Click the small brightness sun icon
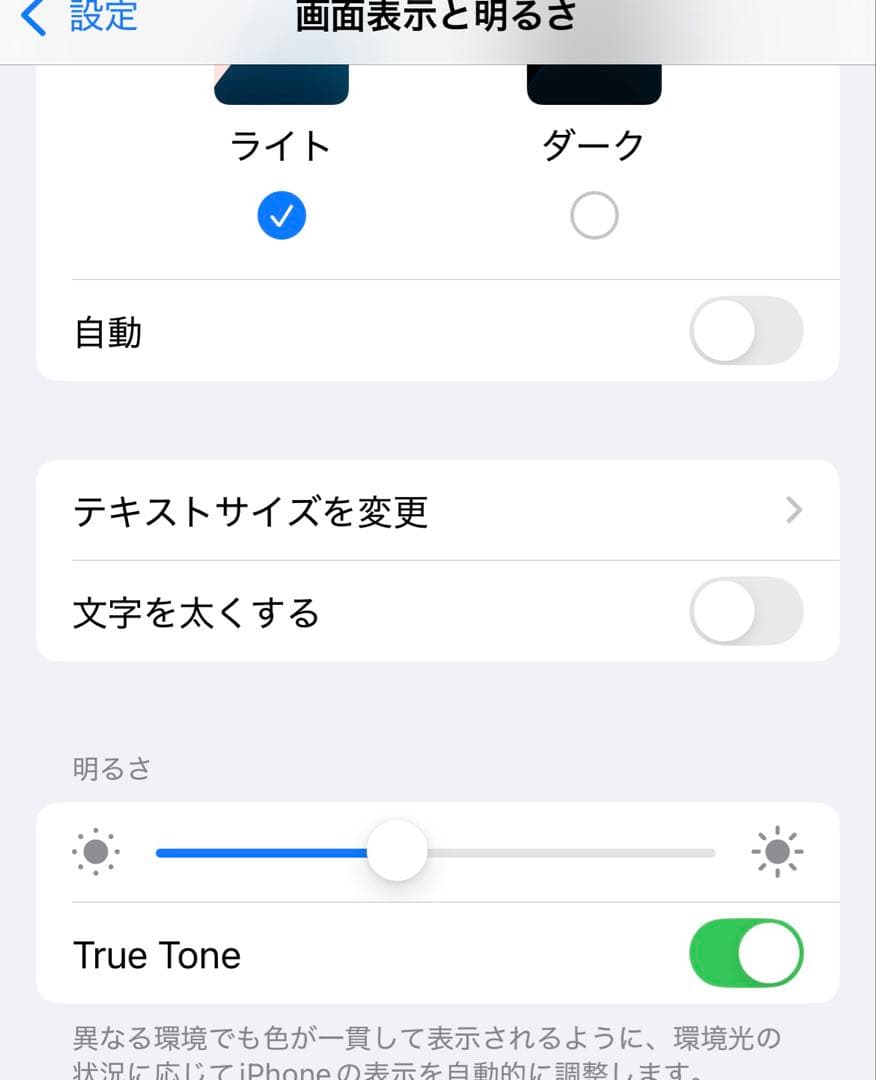Viewport: 876px width, 1080px height. pos(95,852)
